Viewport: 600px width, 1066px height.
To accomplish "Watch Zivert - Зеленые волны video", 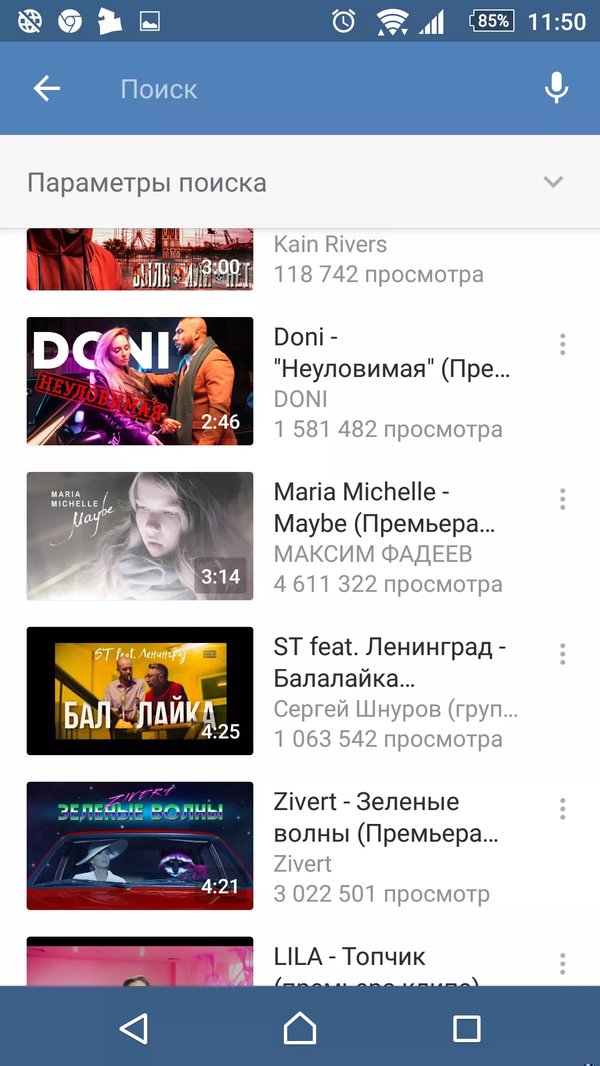I will pos(140,846).
